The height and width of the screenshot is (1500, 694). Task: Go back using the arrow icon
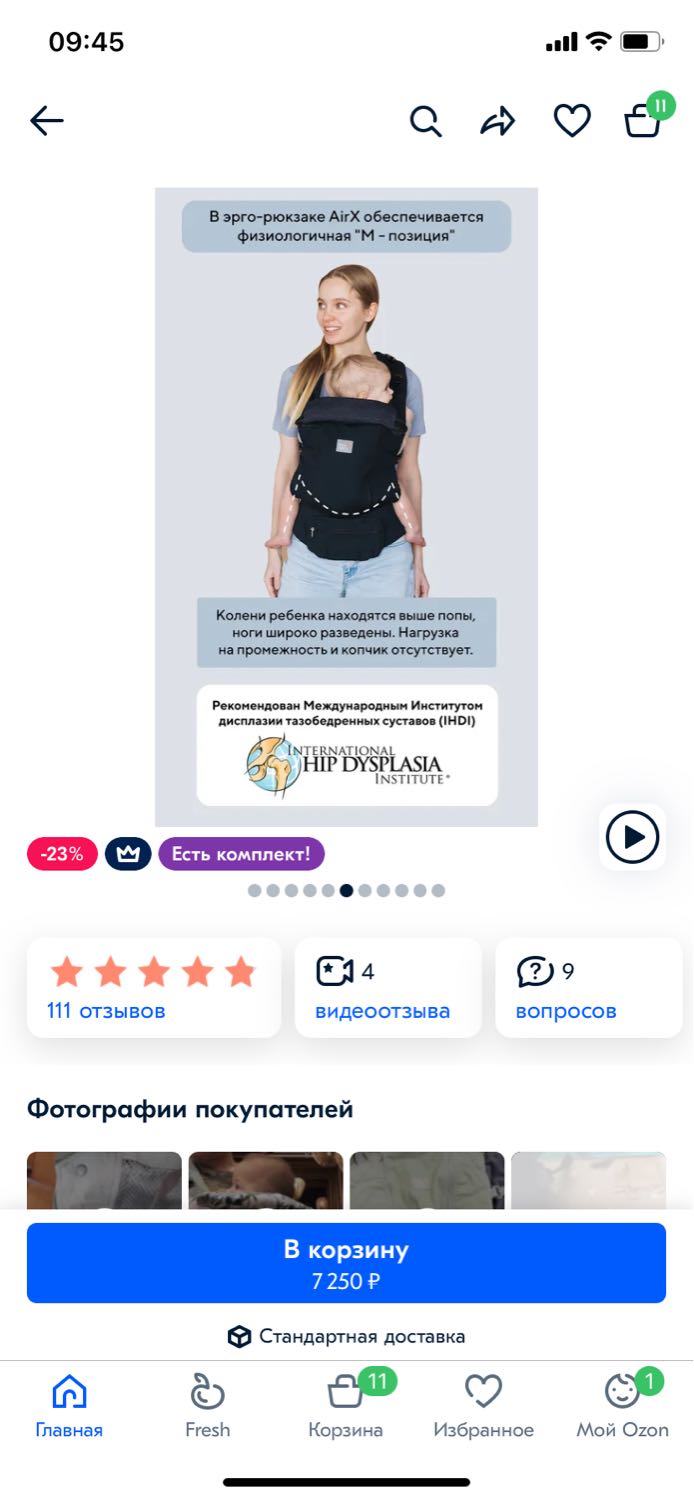coord(47,121)
